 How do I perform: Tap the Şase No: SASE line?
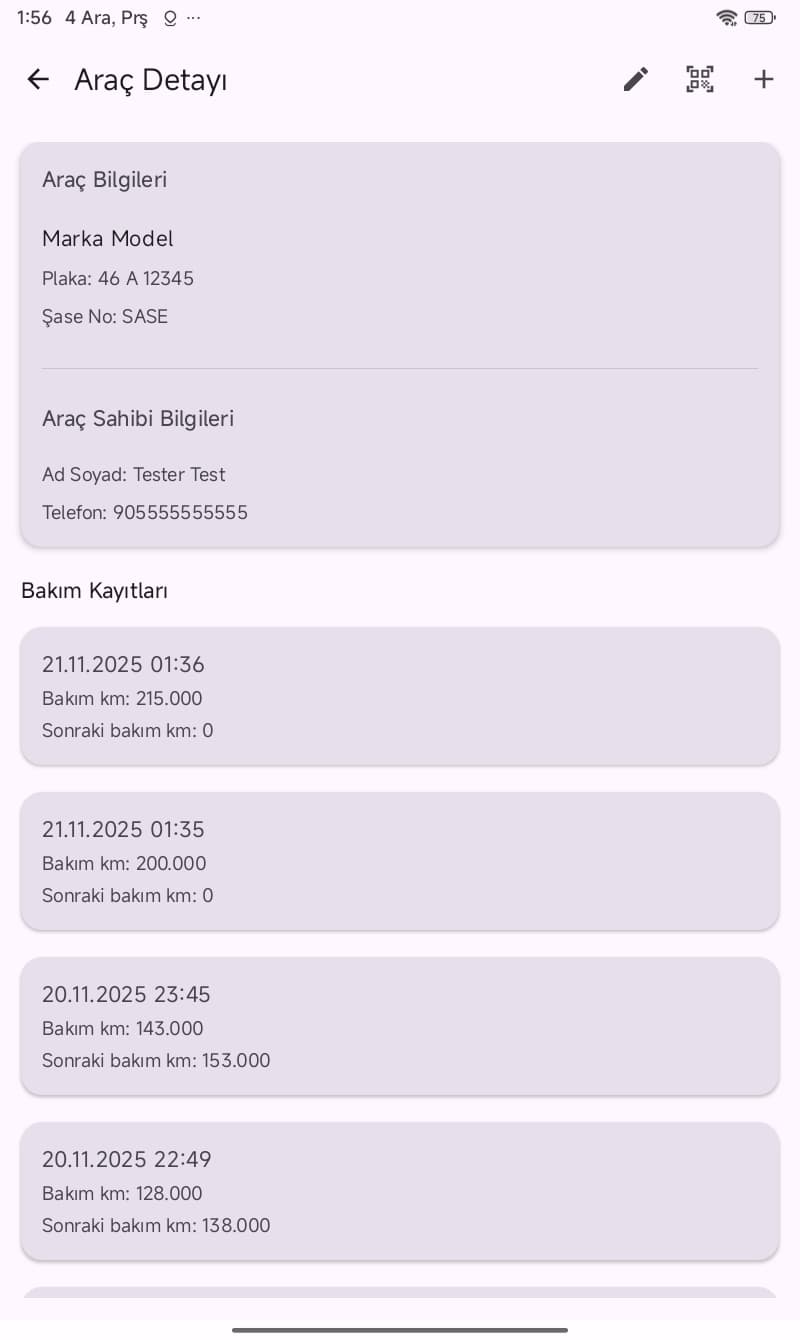(x=104, y=316)
